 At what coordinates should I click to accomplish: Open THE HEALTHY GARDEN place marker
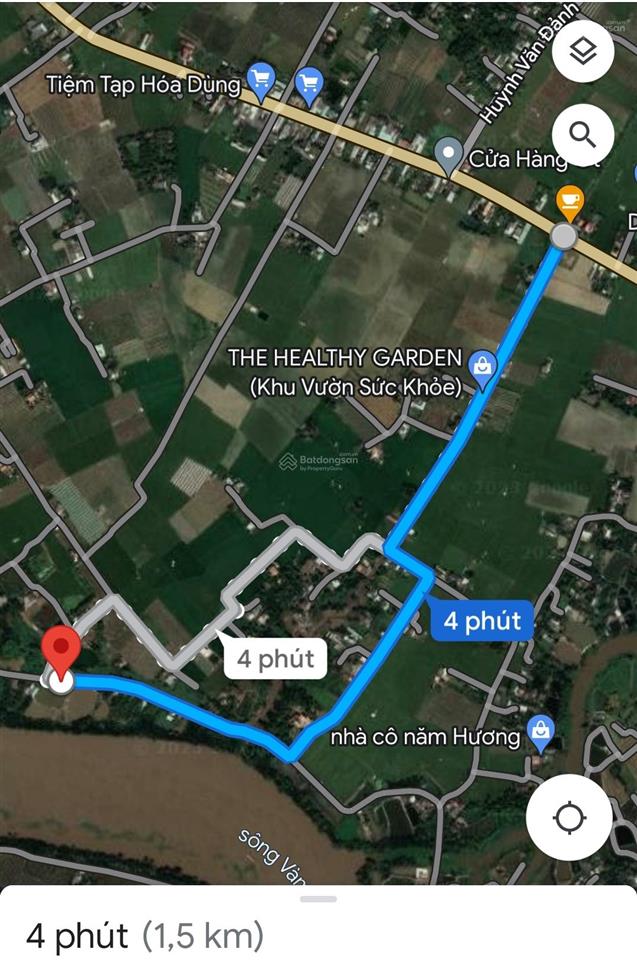(484, 370)
